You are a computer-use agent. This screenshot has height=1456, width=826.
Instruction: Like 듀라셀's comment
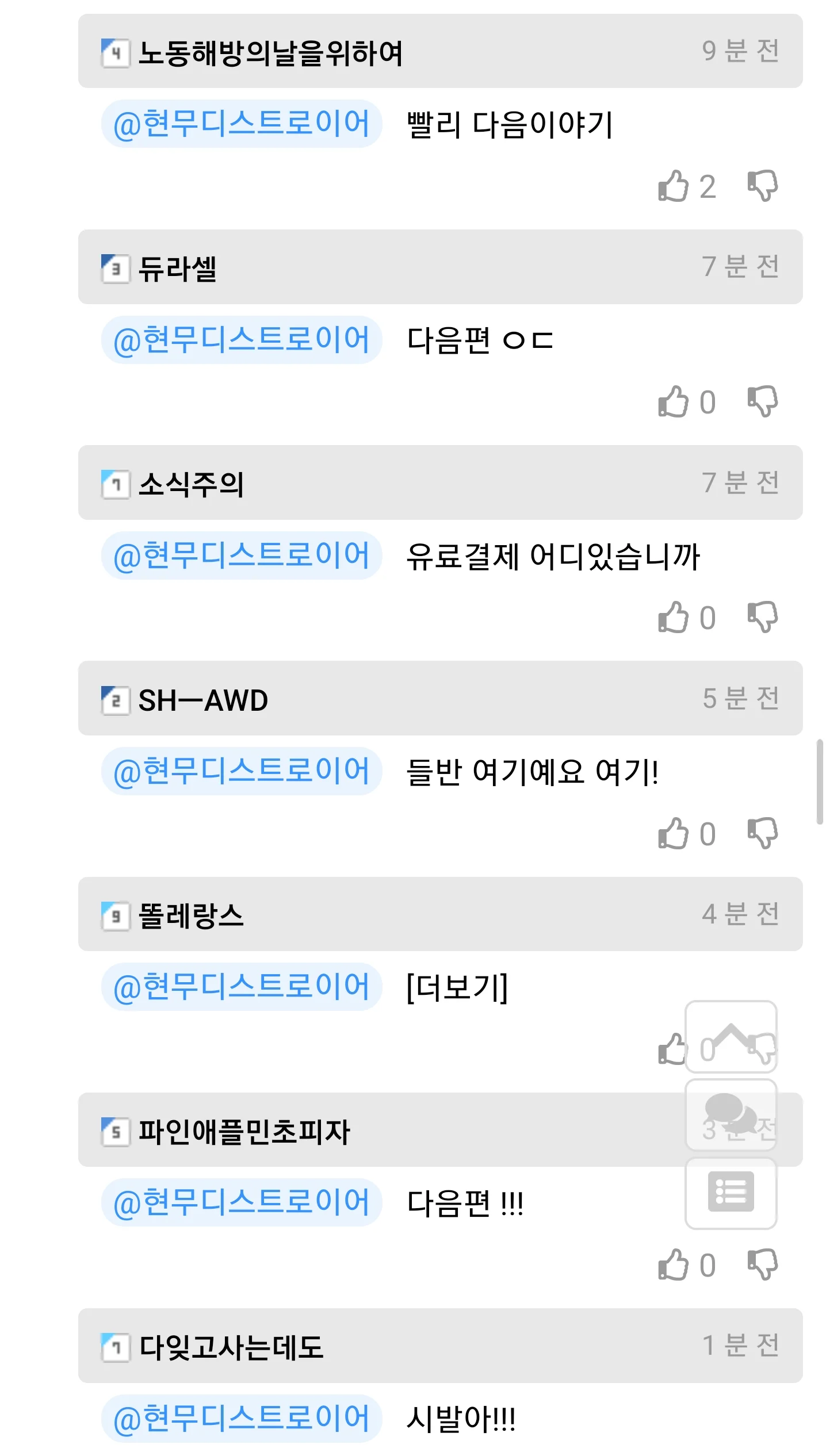click(x=673, y=402)
